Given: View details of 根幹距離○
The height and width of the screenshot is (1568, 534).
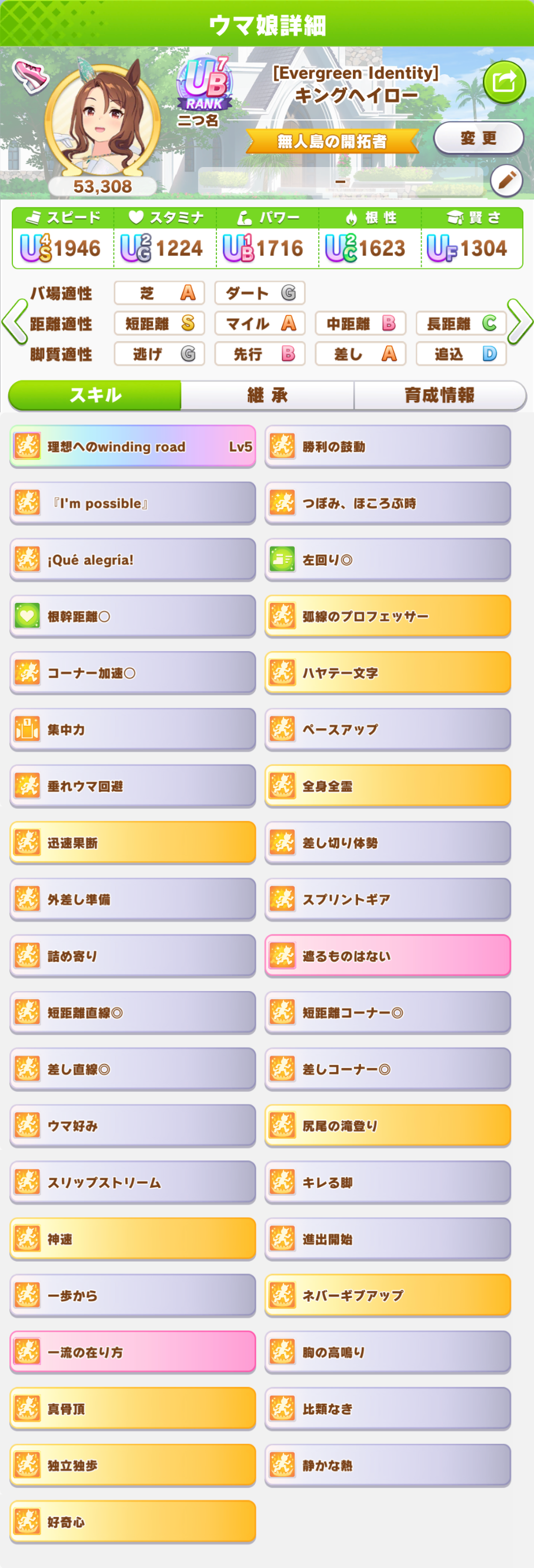Looking at the screenshot, I should [x=132, y=616].
